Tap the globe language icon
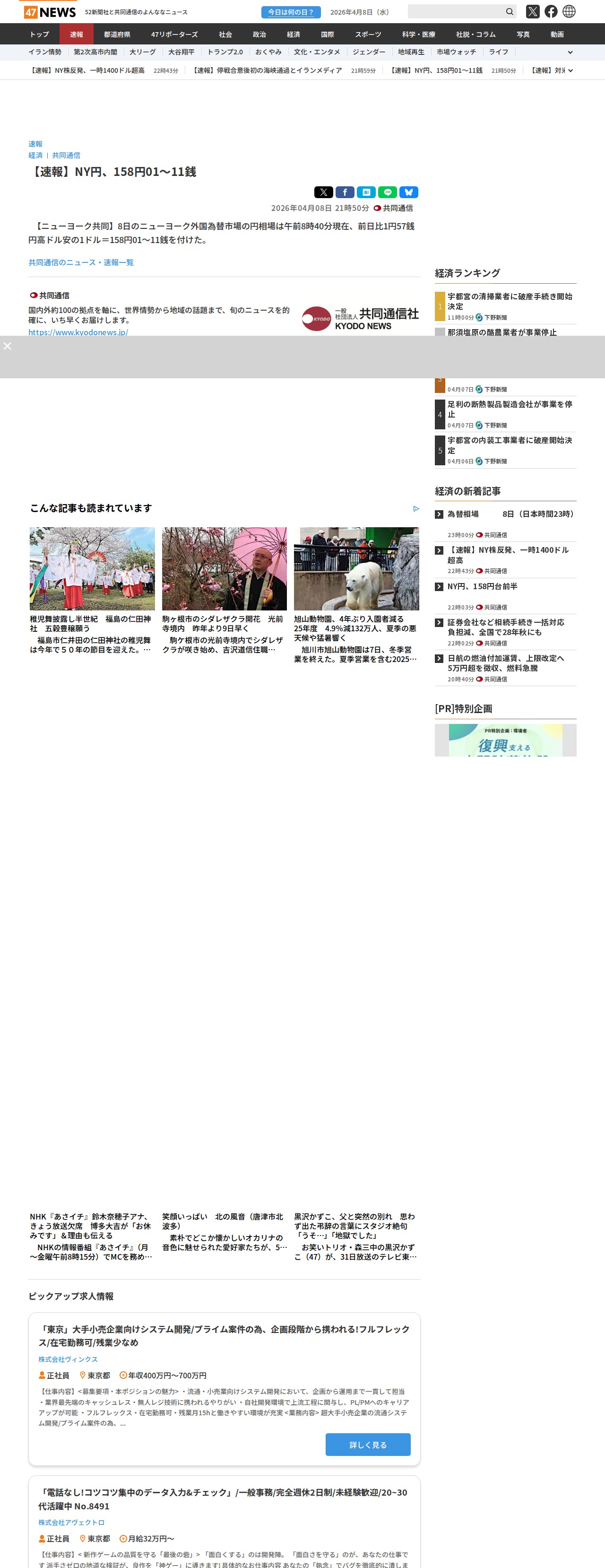 (569, 11)
